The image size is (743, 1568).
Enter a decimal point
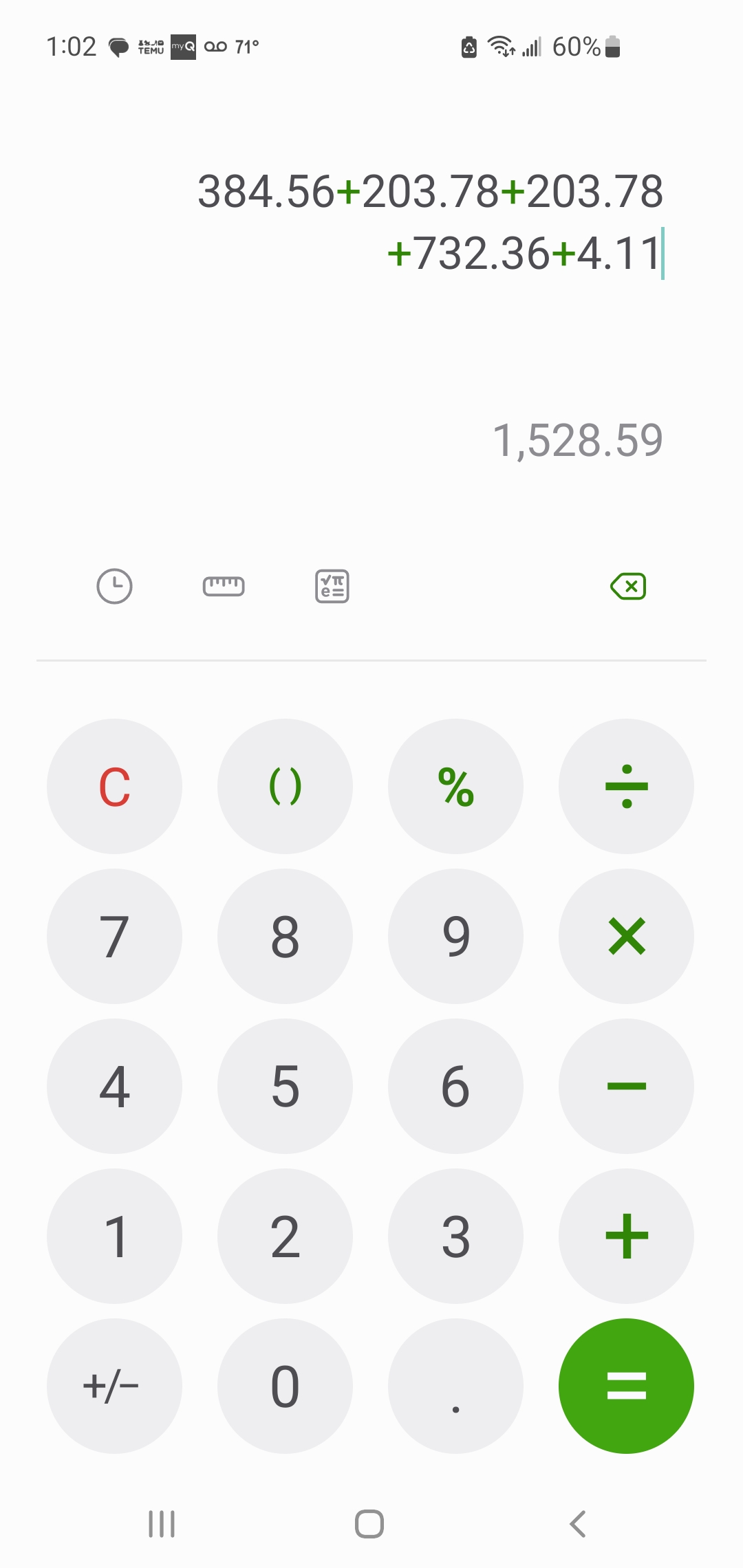[455, 1386]
